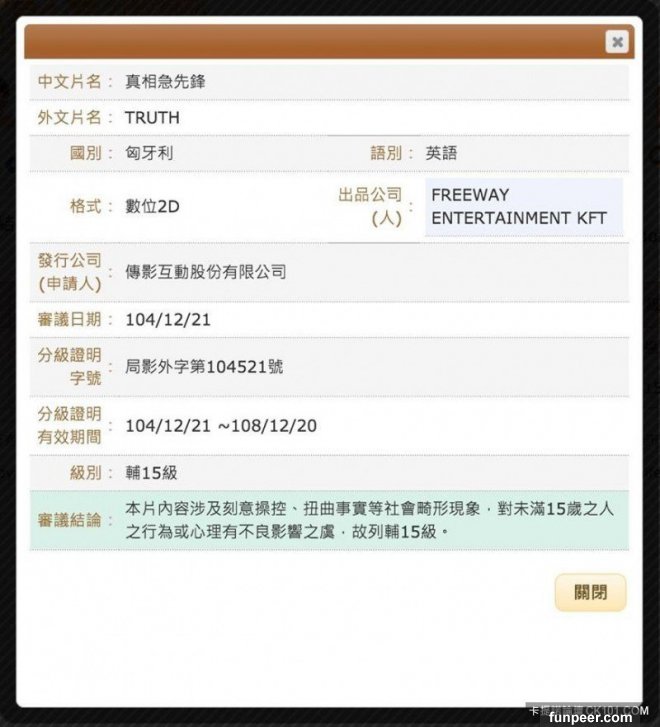This screenshot has height=727, width=660.
Task: Tap the 關閉 button
Action: 590,592
